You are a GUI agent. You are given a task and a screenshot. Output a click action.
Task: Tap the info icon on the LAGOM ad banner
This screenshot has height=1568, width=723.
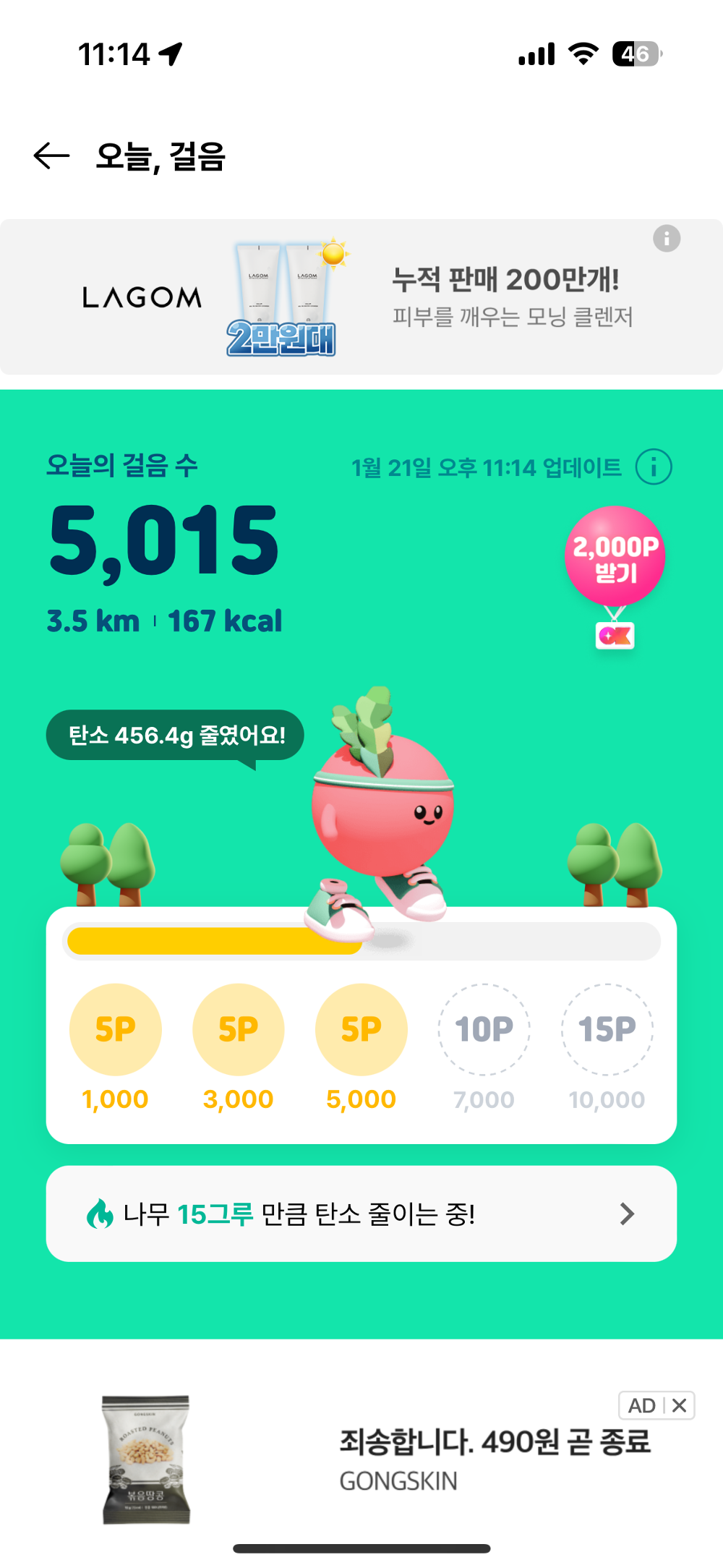tap(666, 239)
